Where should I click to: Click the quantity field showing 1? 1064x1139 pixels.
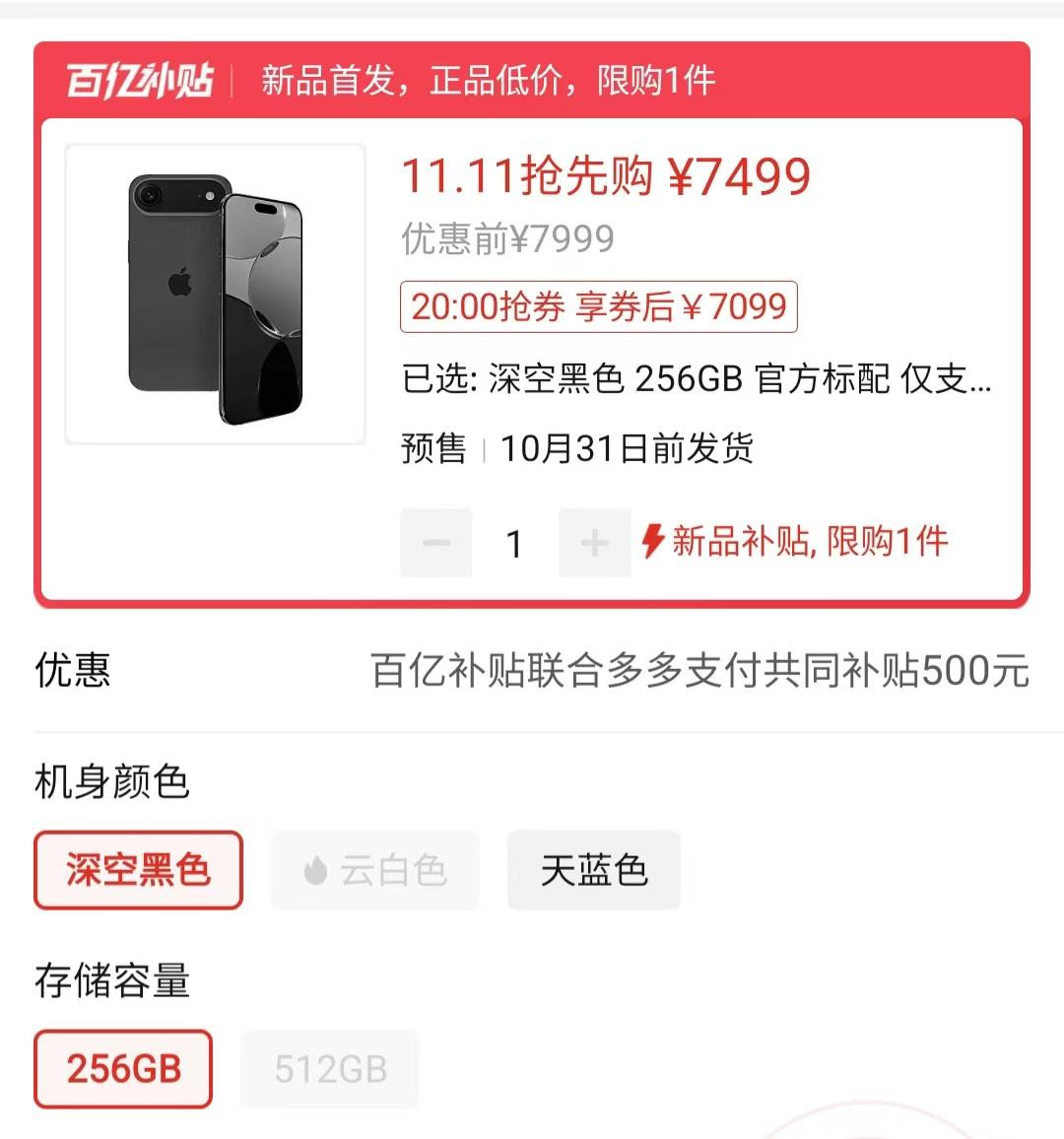click(514, 542)
